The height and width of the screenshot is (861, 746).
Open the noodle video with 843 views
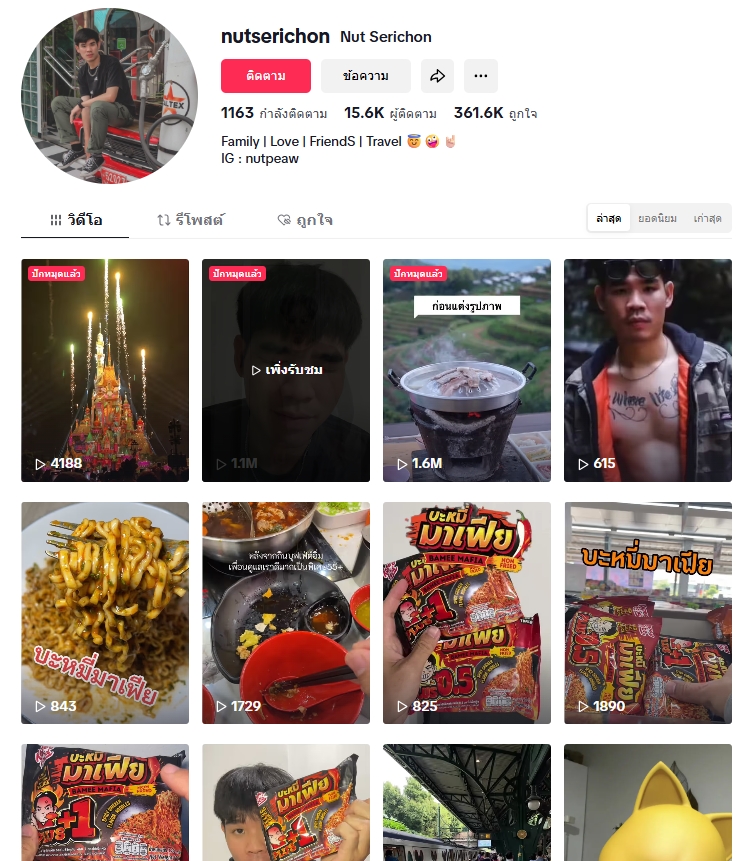pyautogui.click(x=105, y=612)
